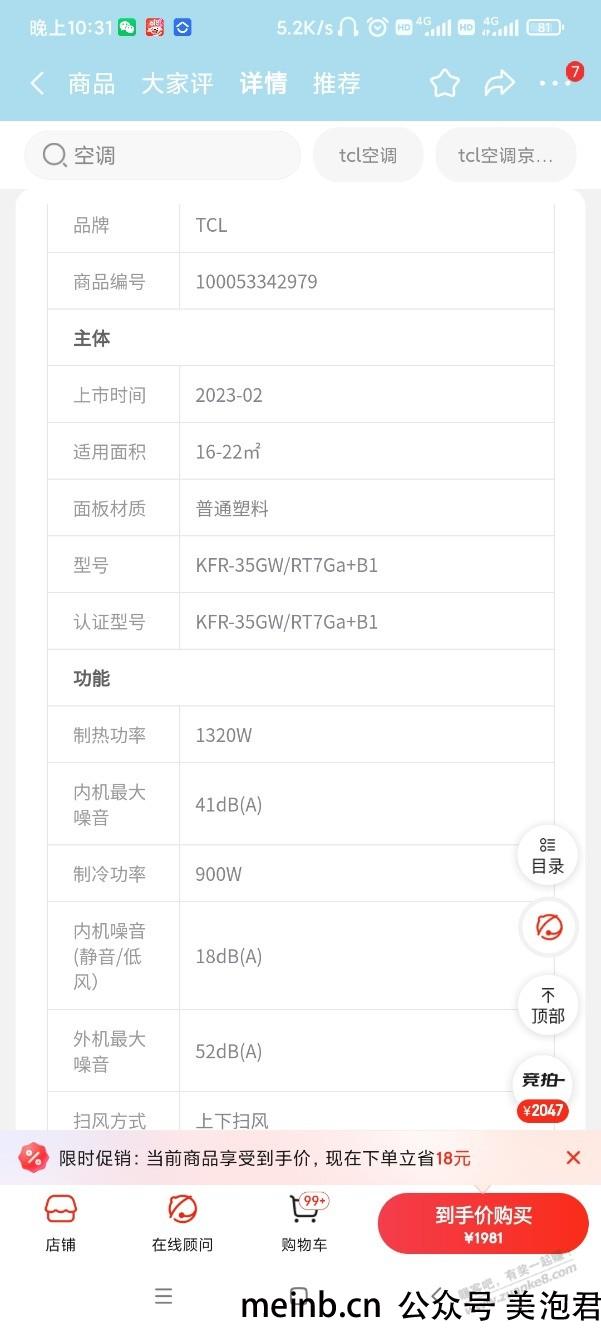Select the 详情 tab
The width and height of the screenshot is (601, 1334).
[x=264, y=84]
